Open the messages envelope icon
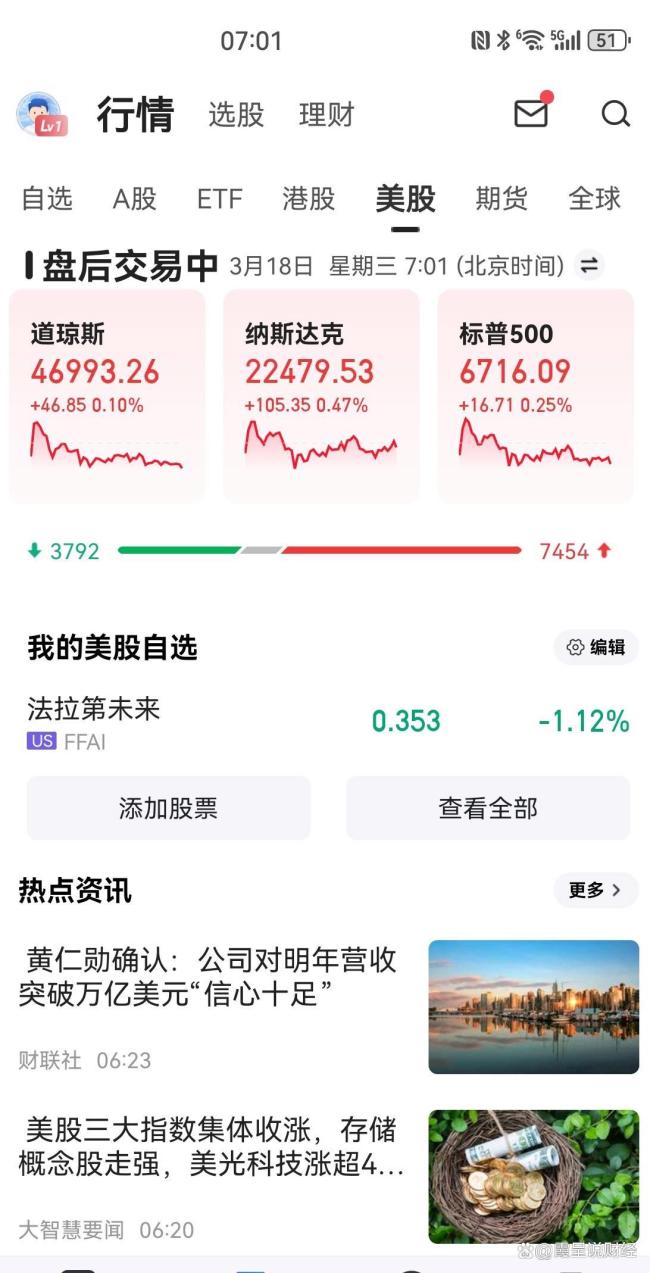Viewport: 650px width, 1273px height. point(532,113)
